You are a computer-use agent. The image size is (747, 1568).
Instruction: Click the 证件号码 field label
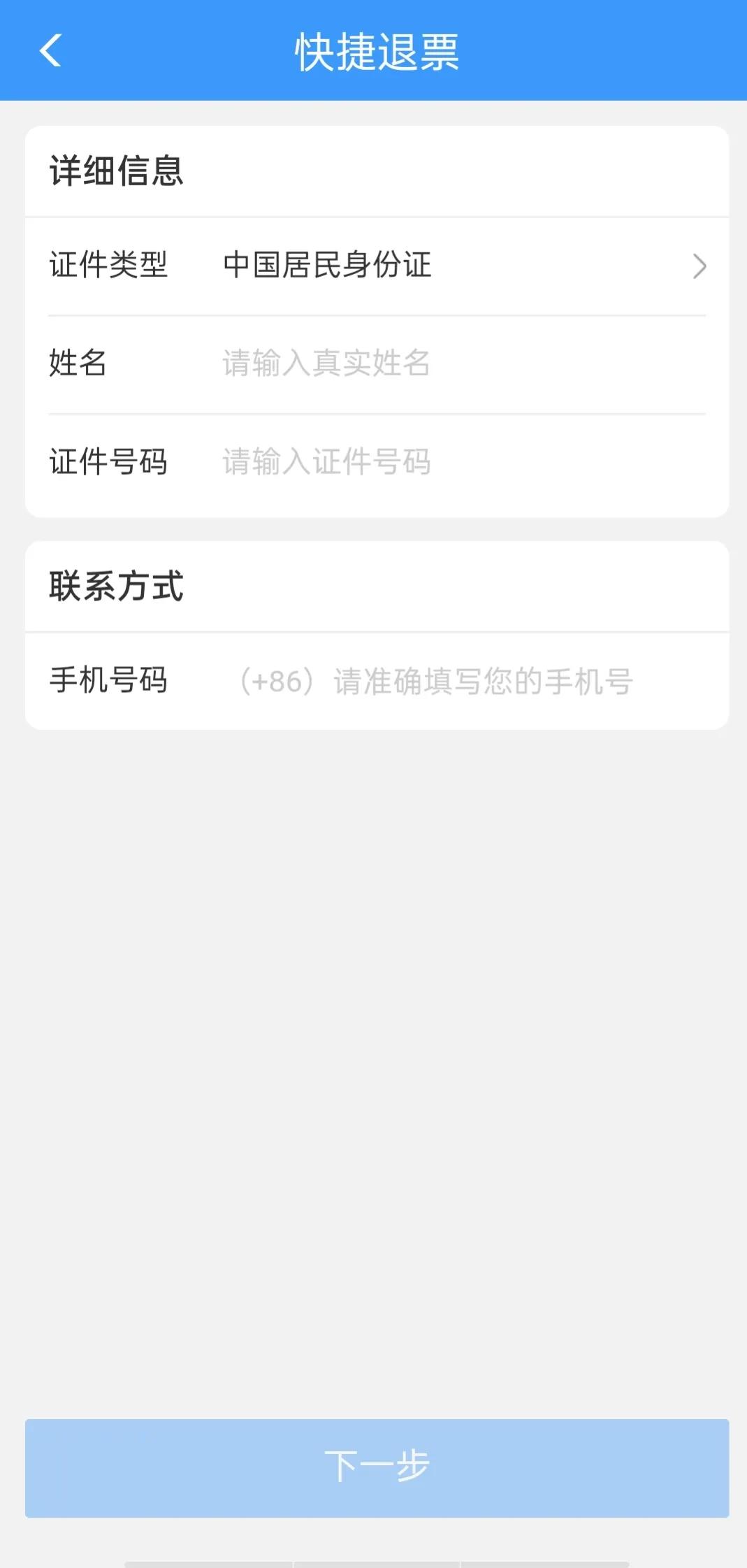(x=108, y=462)
